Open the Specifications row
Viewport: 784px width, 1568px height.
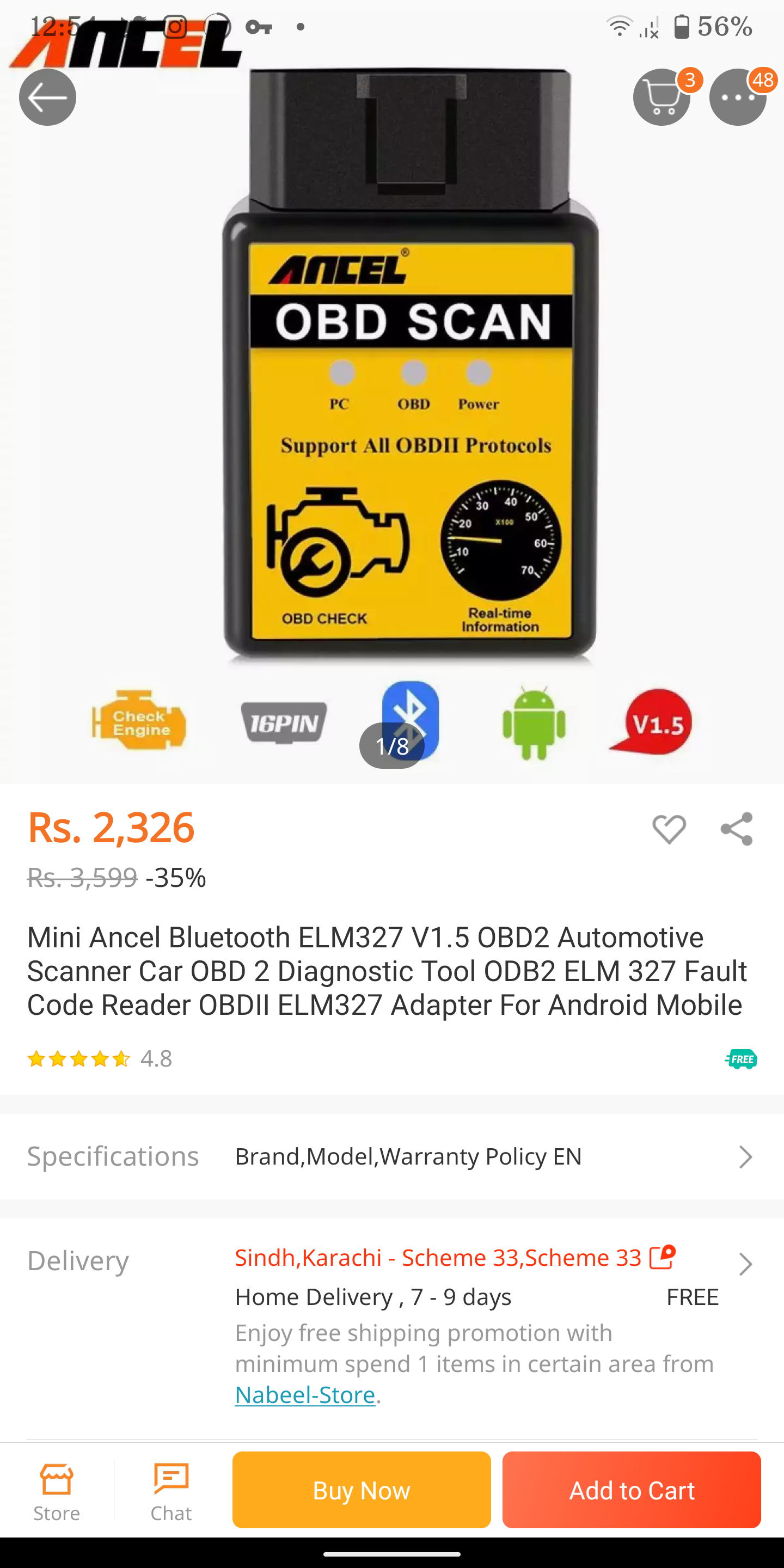tap(392, 1156)
